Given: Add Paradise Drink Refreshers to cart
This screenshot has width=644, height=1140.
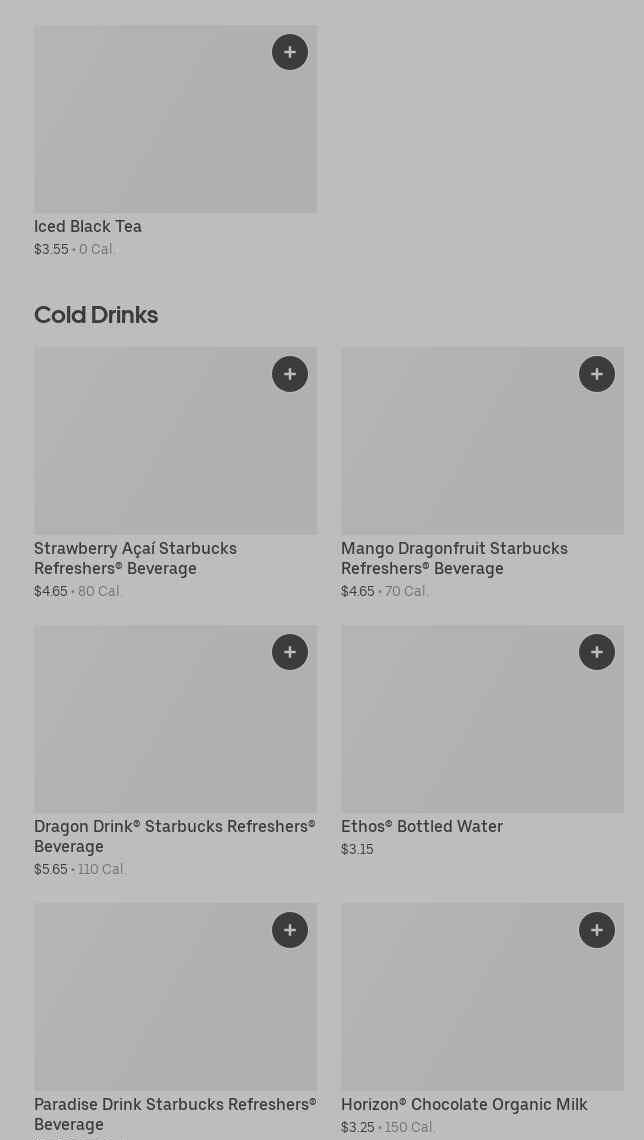Looking at the screenshot, I should [x=290, y=930].
